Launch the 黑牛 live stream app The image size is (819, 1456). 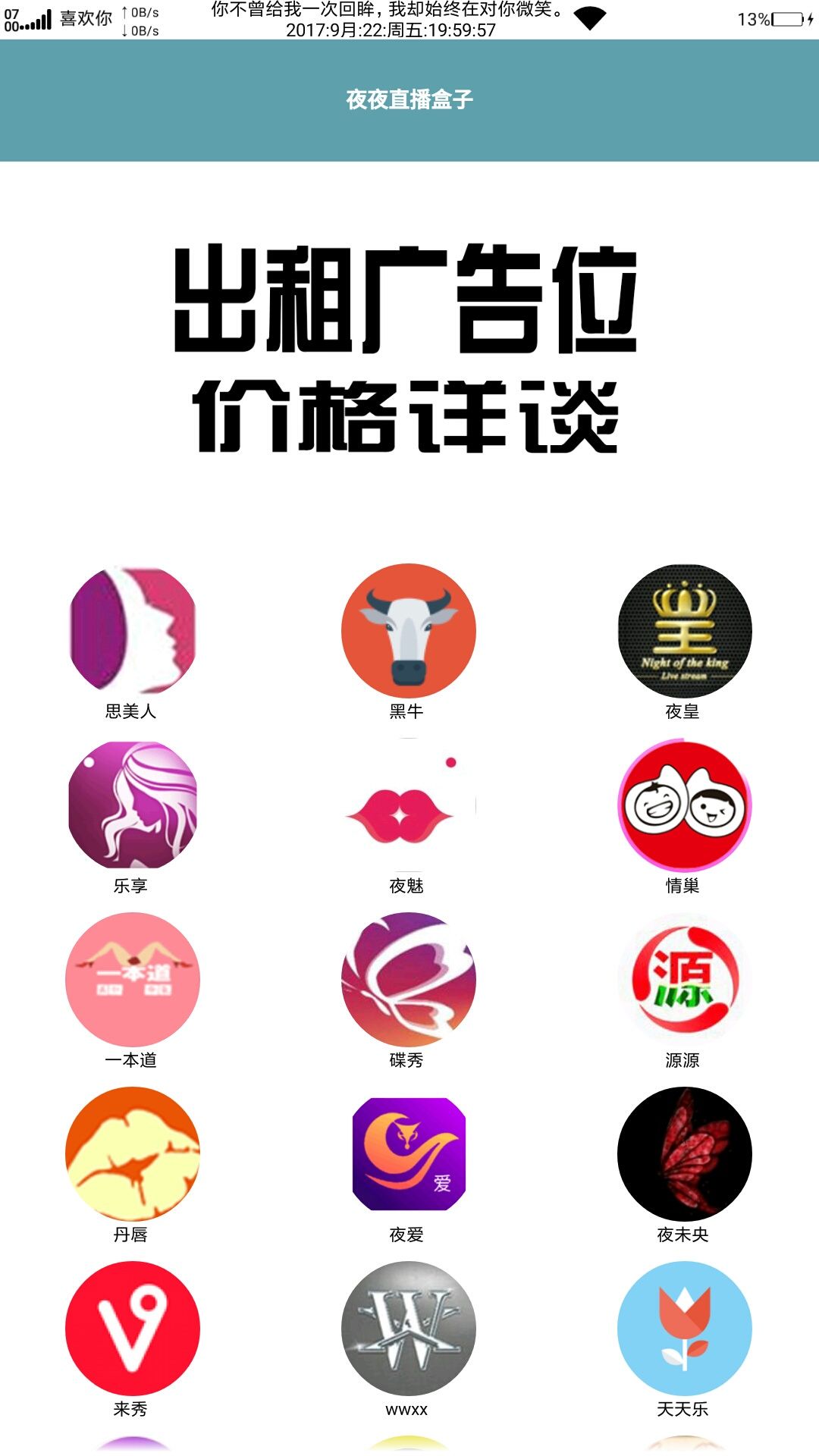[408, 630]
